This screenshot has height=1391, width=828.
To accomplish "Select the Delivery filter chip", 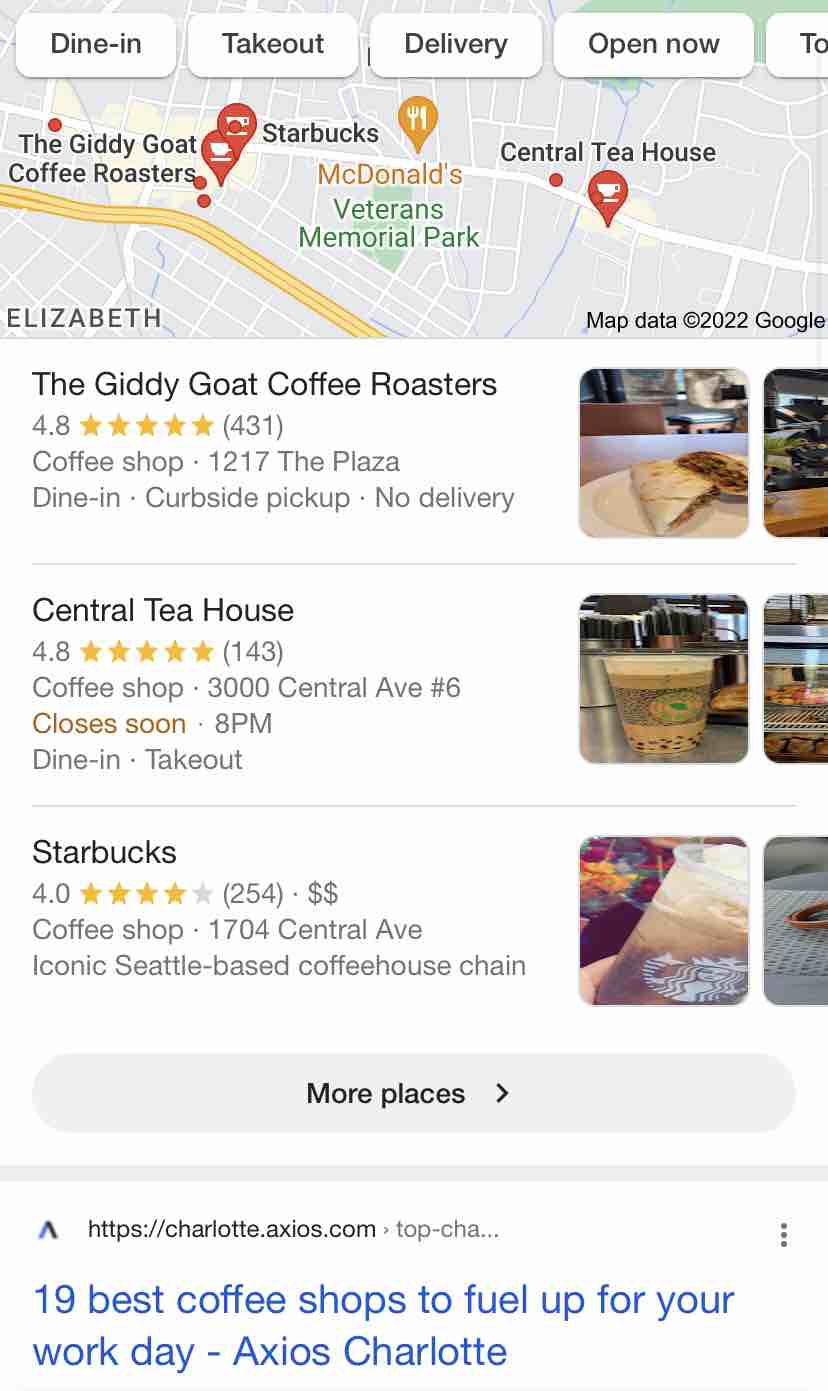I will pos(455,44).
